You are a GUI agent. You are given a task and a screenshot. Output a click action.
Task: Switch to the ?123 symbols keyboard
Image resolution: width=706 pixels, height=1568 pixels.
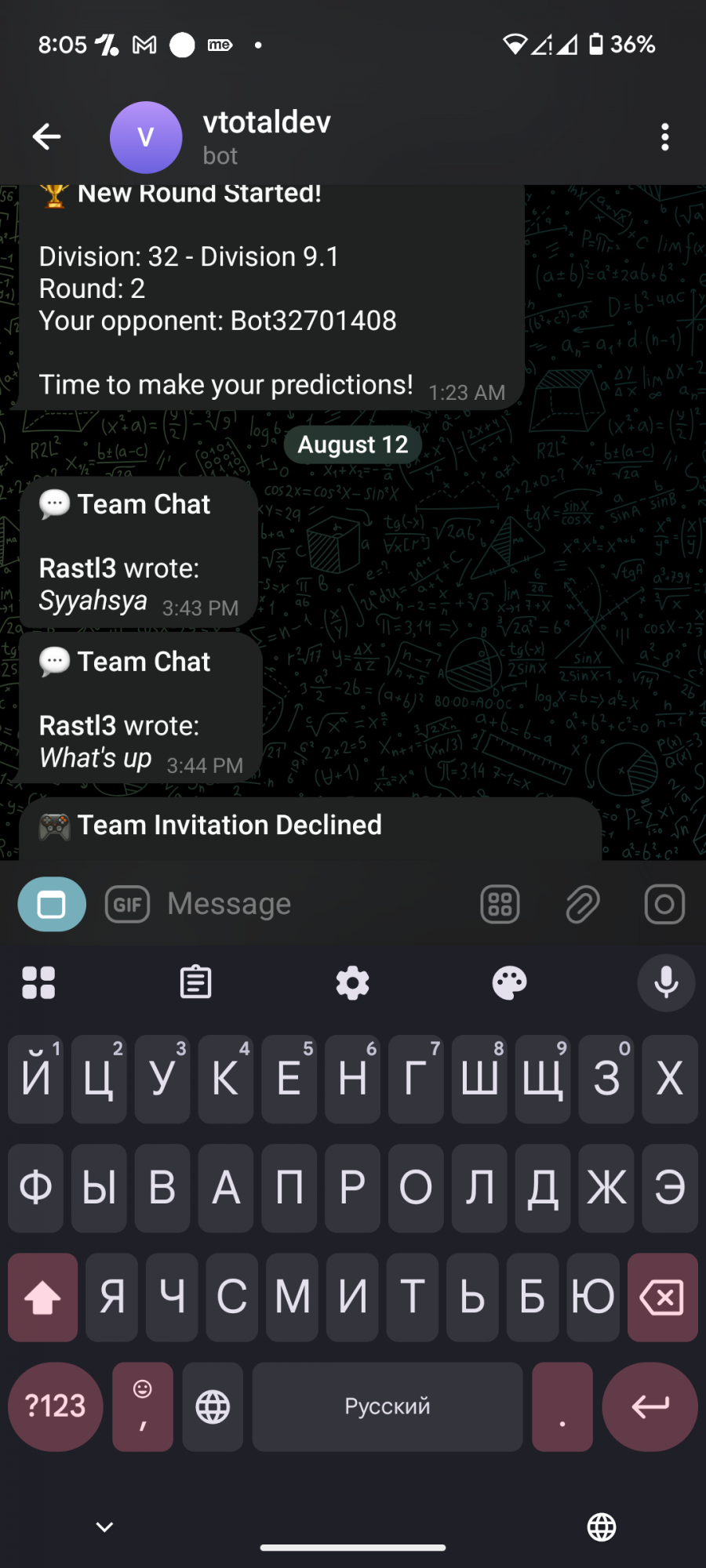tap(55, 1406)
